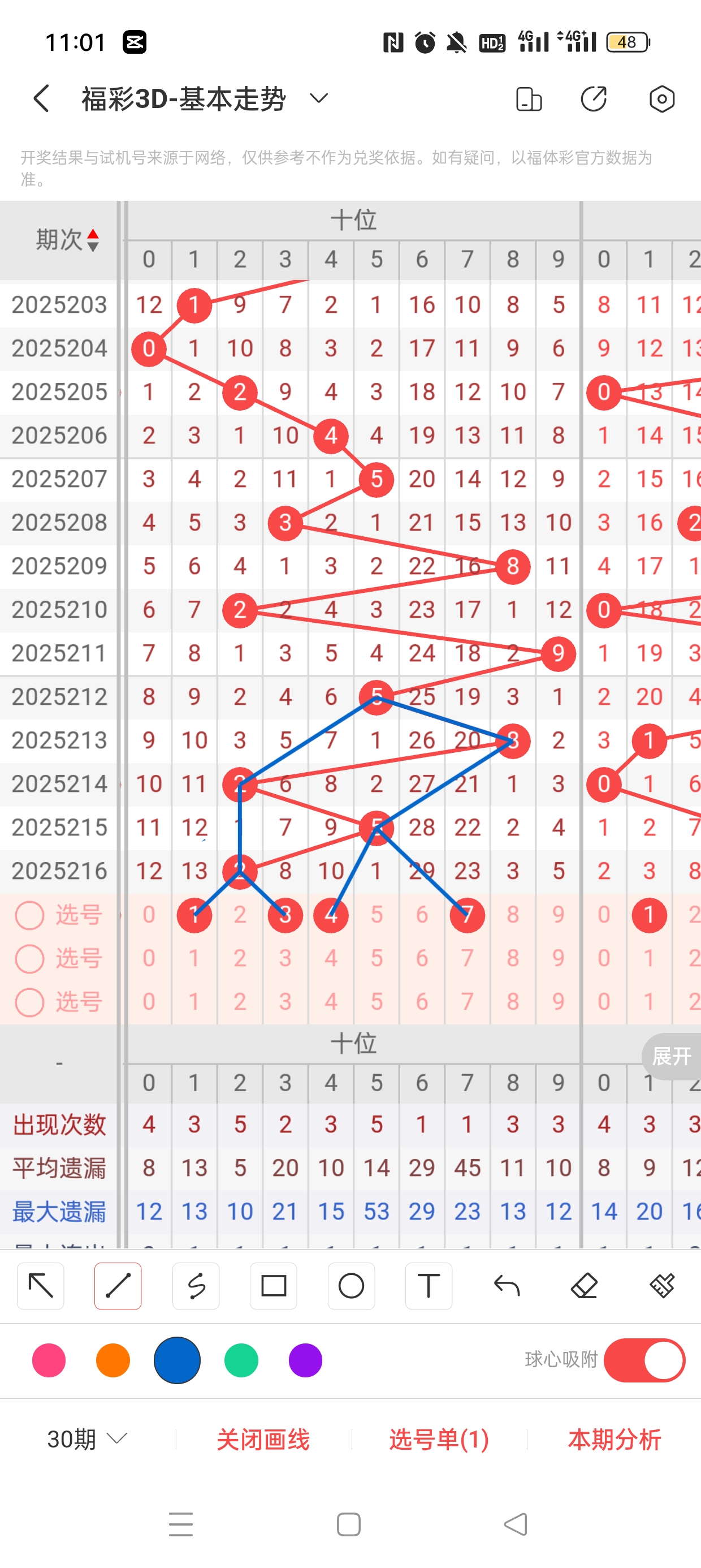Expand the table with 展开 button
Screen dimensions: 701x1568
pos(671,1056)
